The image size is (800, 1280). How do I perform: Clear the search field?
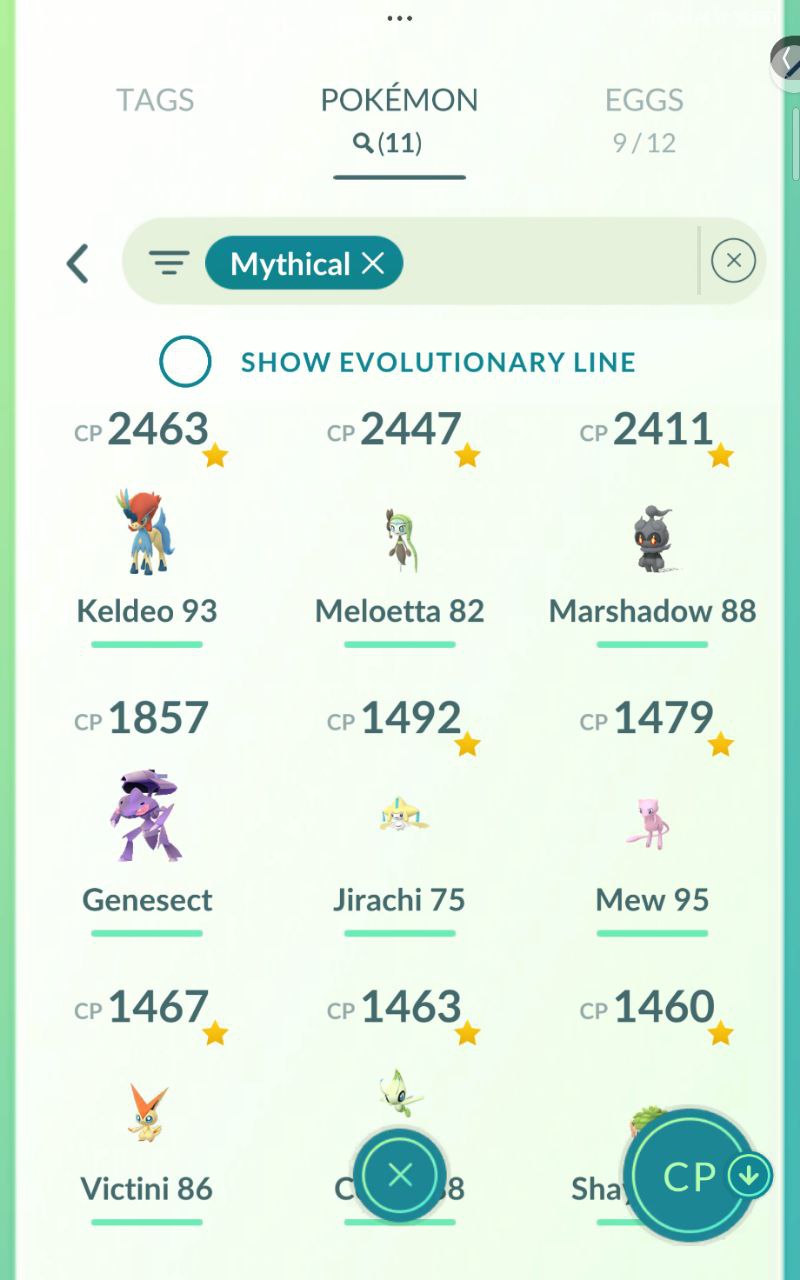coord(733,262)
